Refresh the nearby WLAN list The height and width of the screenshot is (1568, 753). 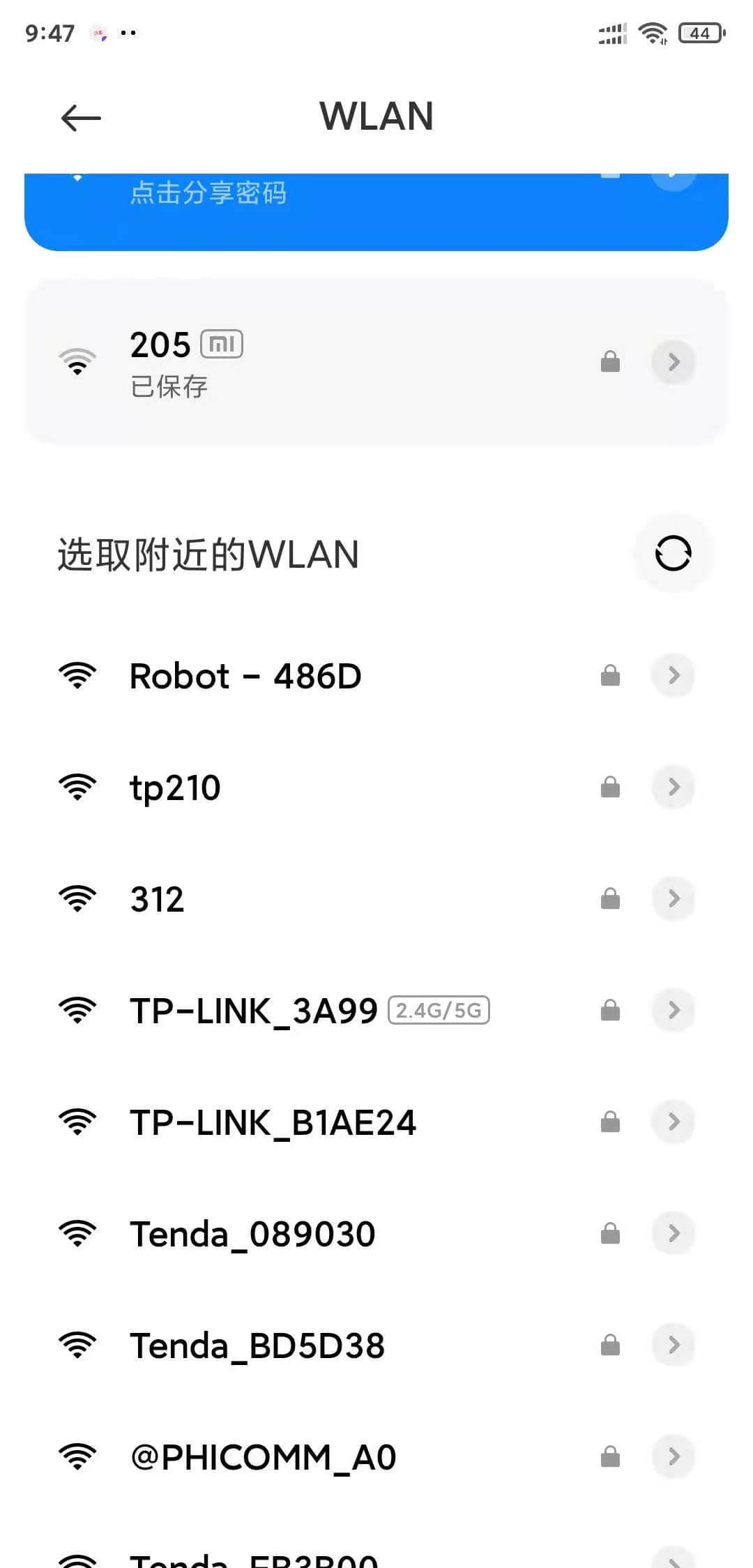point(673,553)
